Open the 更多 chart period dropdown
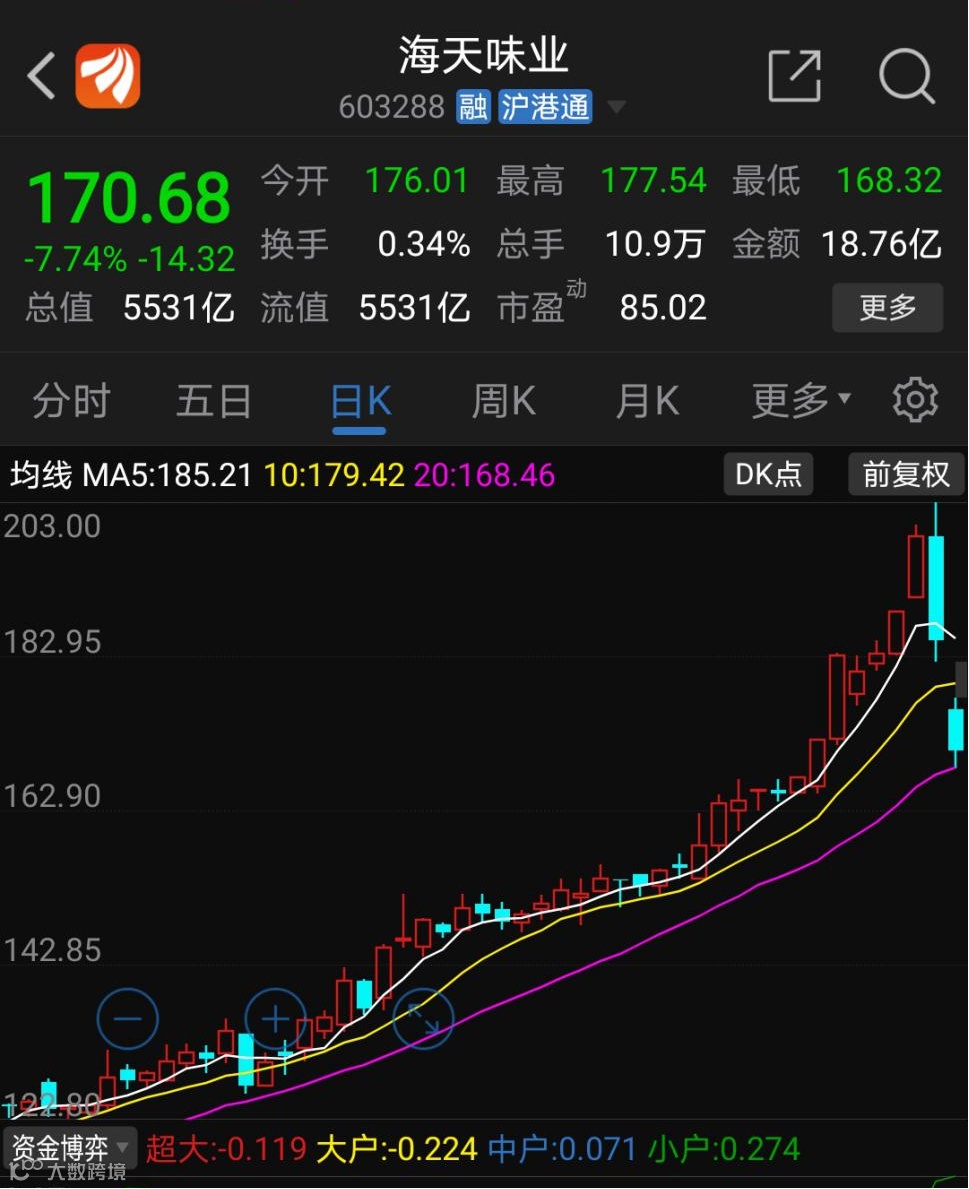 pos(801,402)
